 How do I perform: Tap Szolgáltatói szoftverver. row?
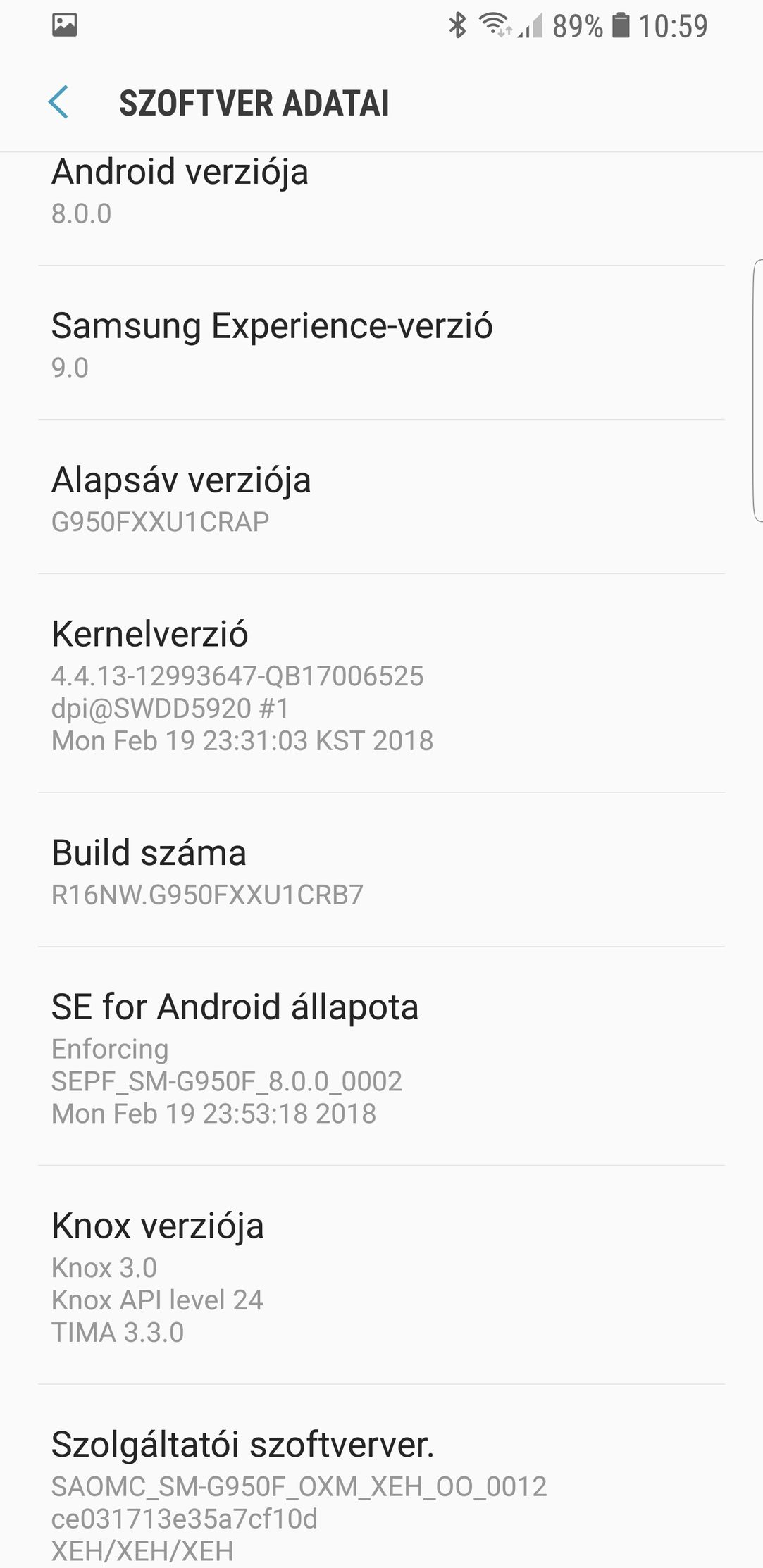pyautogui.click(x=381, y=1476)
